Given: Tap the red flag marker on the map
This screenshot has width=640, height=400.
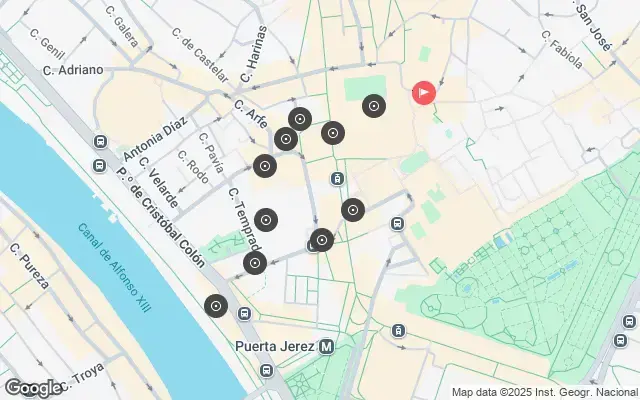Looking at the screenshot, I should (x=424, y=94).
